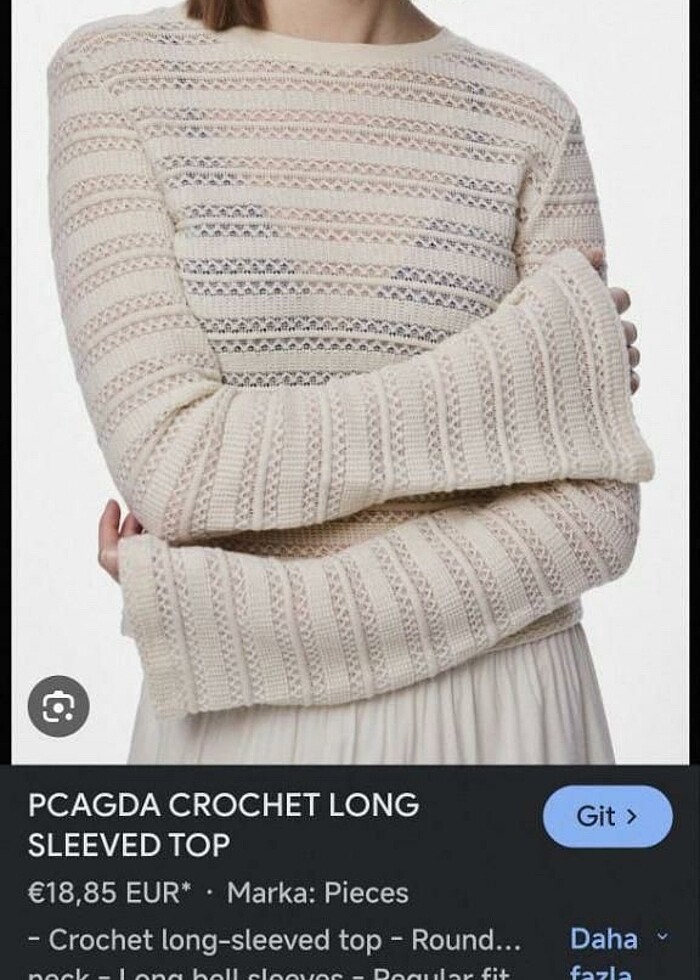Tap the Git button to visit the store
This screenshot has width=700, height=980.
(607, 816)
